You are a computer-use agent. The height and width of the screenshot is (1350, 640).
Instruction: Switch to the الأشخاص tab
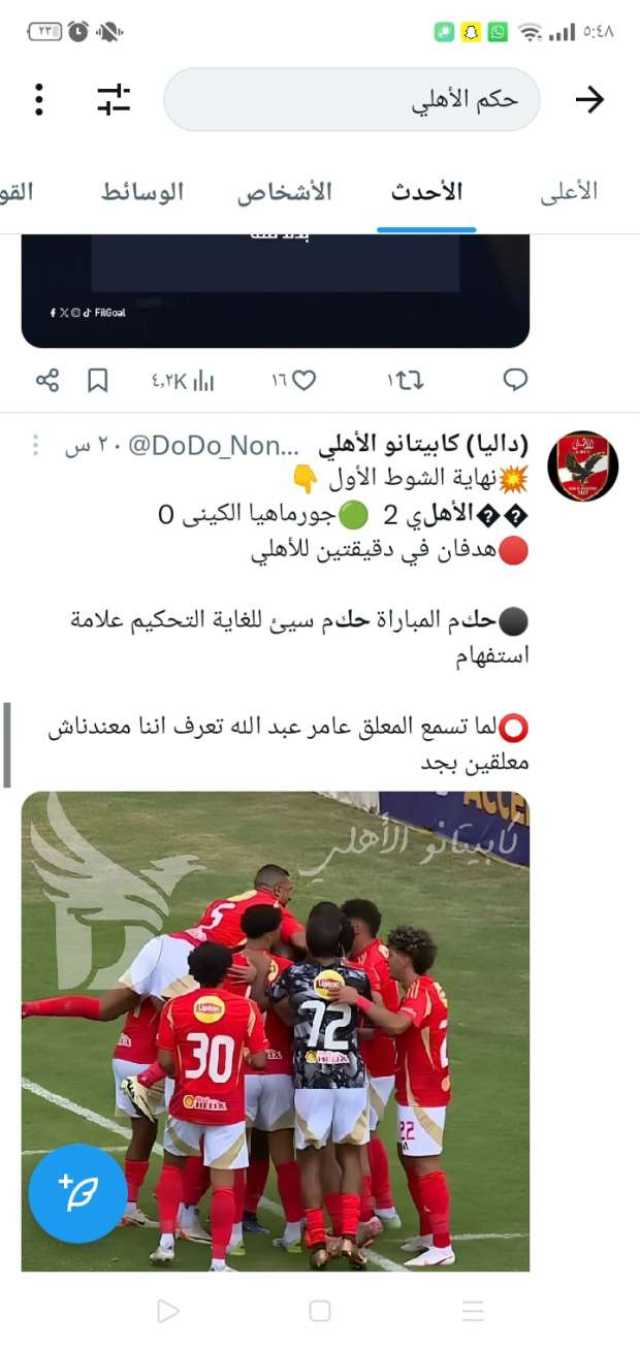(x=284, y=192)
